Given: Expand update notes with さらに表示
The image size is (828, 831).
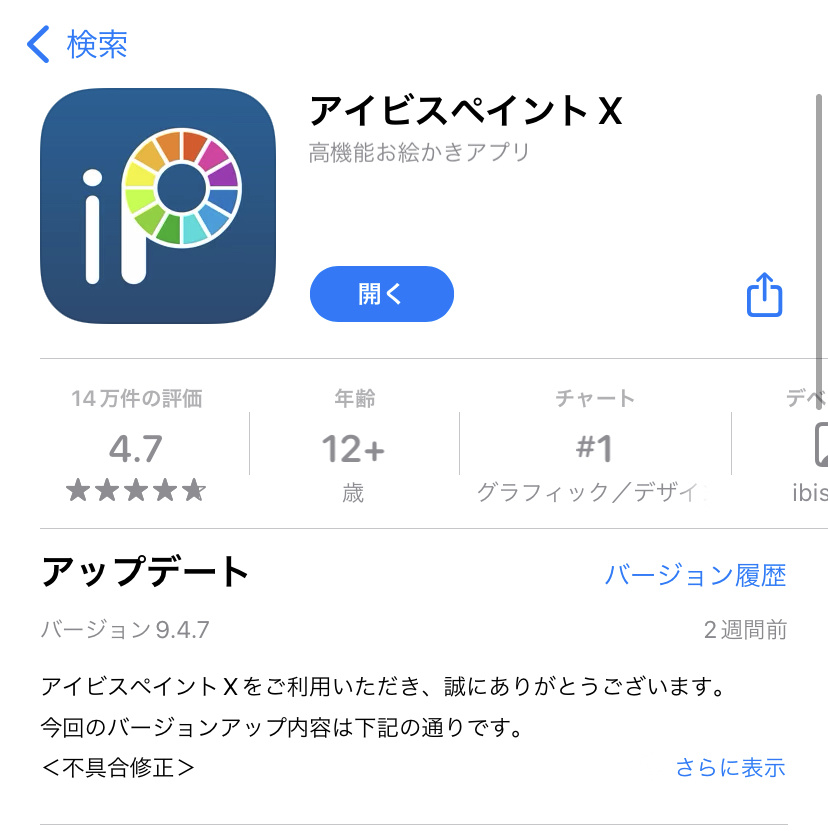Looking at the screenshot, I should point(729,767).
